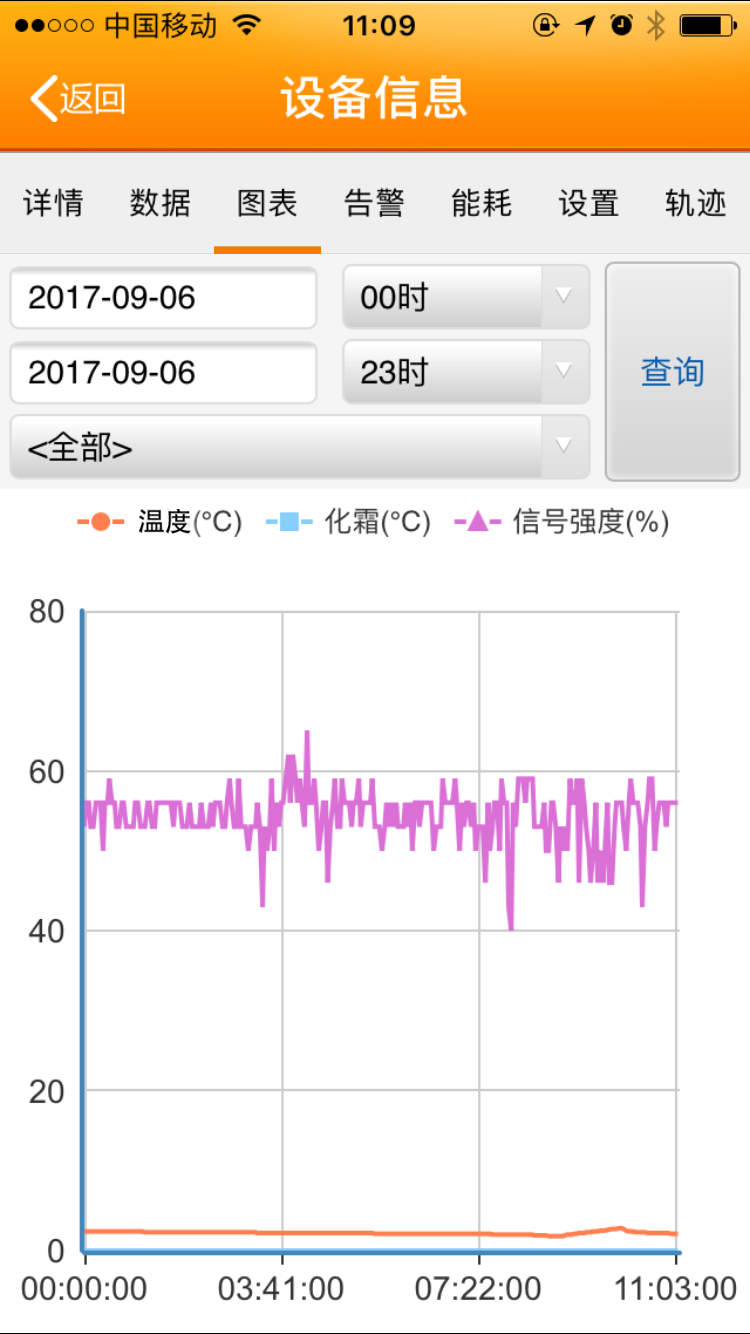Switch to the 轨迹 tab
The height and width of the screenshot is (1334, 750).
pyautogui.click(x=695, y=204)
